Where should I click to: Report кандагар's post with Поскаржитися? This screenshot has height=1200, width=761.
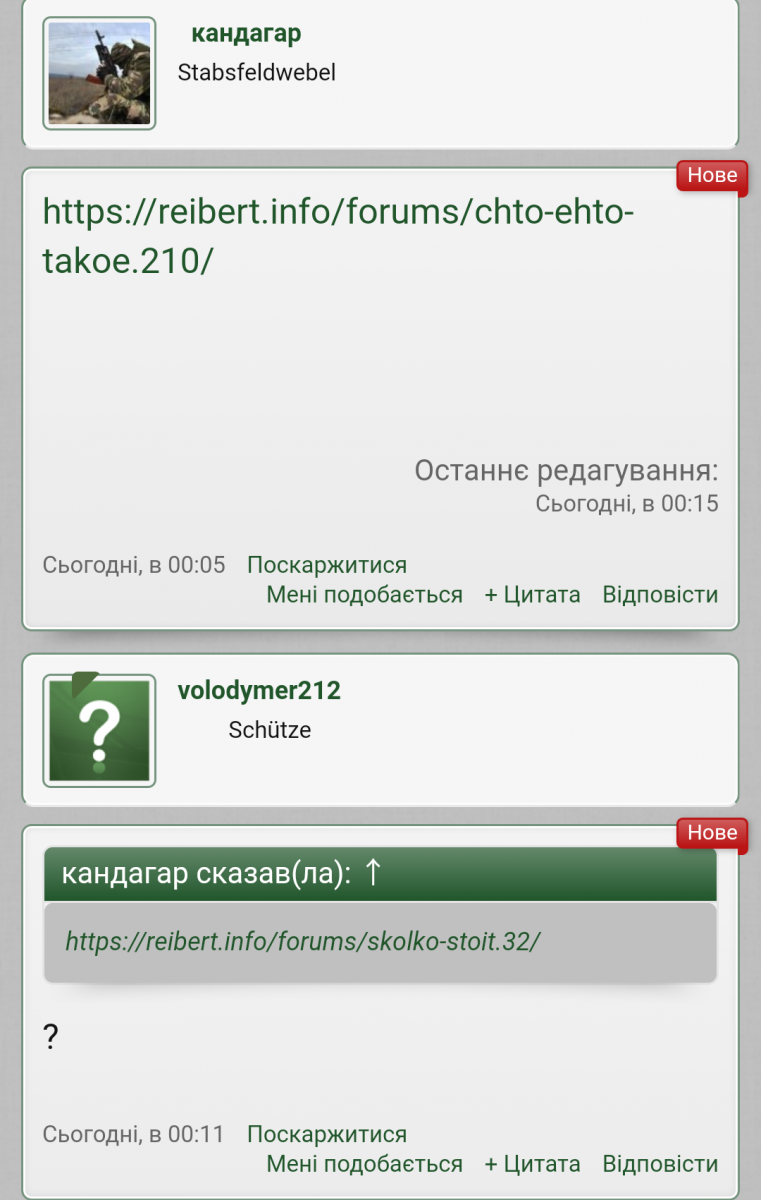point(327,565)
